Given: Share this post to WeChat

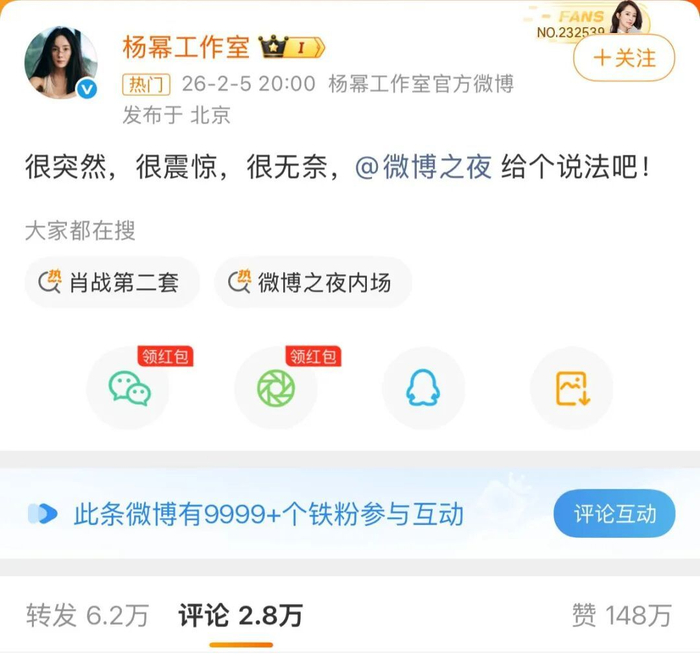Looking at the screenshot, I should 129,388.
